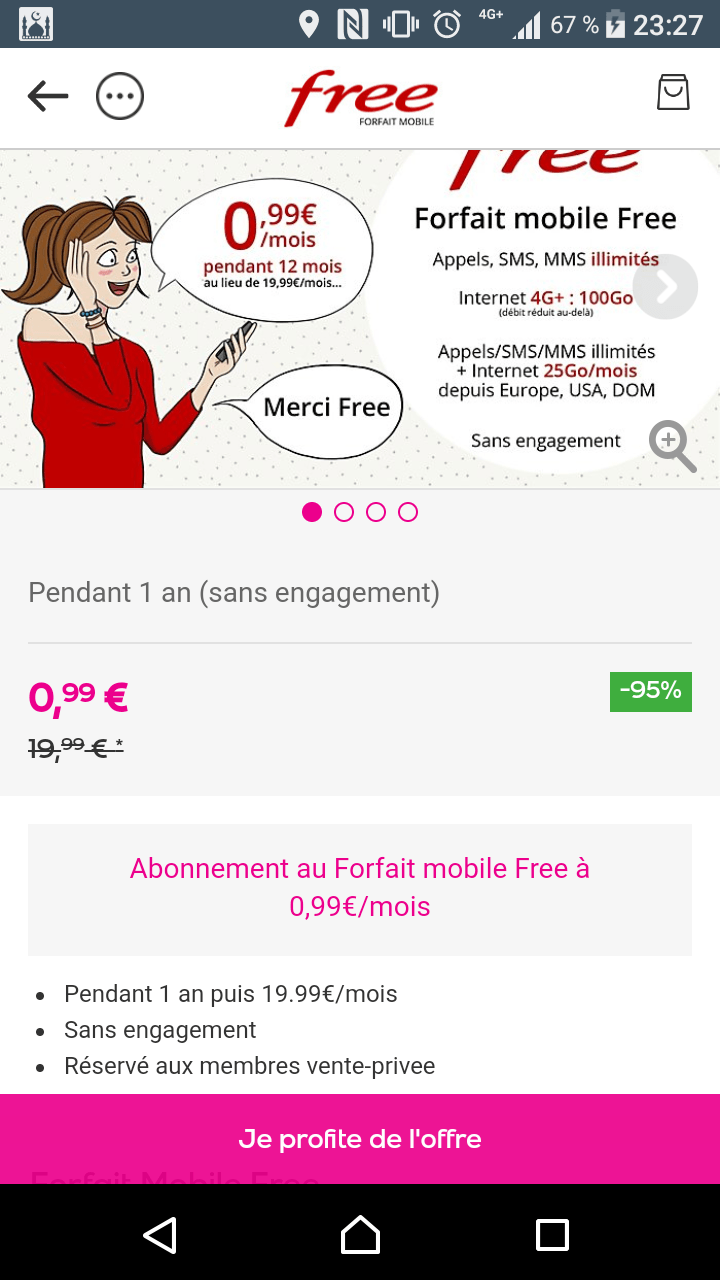The height and width of the screenshot is (1280, 720).
Task: Tap Je profite de l'offre
Action: 360,1139
